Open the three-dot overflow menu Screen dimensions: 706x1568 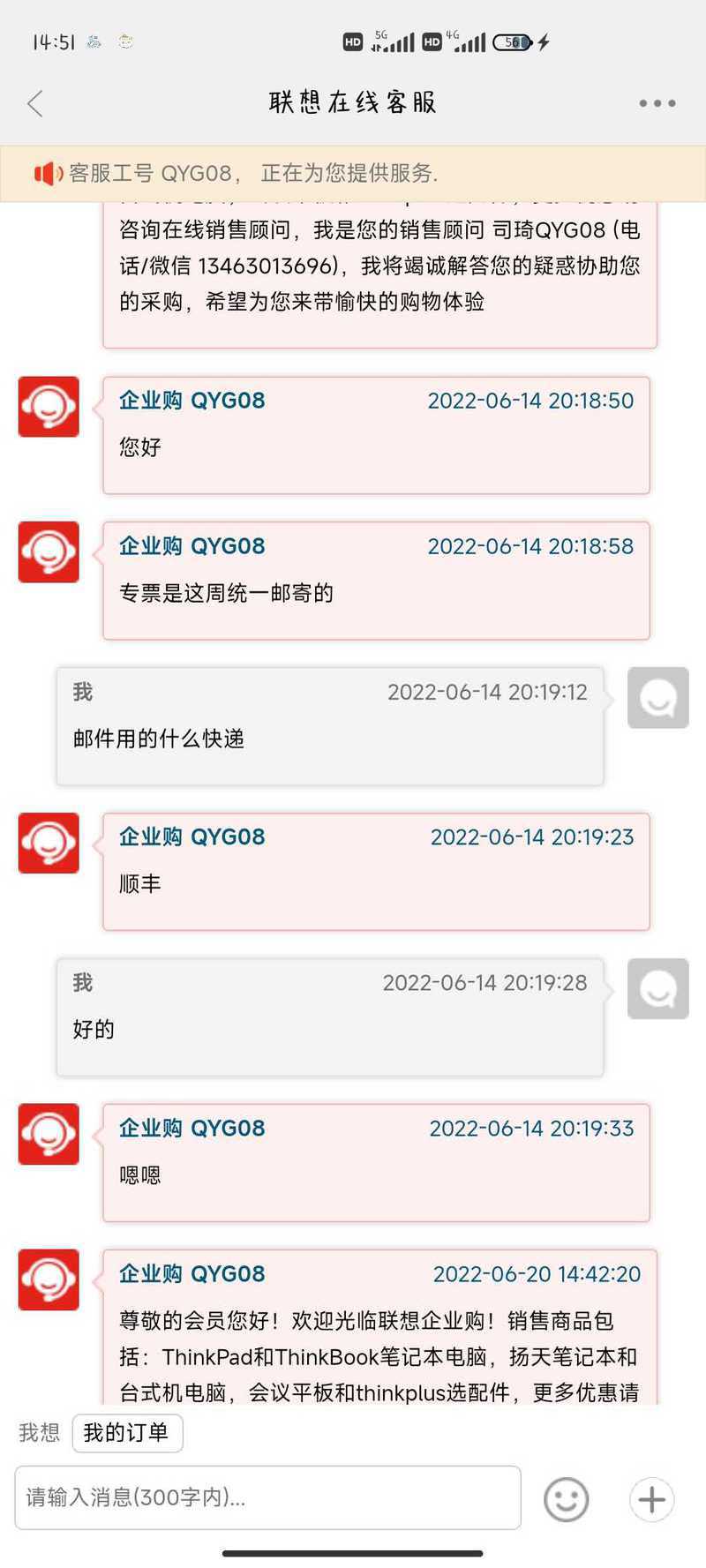click(657, 103)
